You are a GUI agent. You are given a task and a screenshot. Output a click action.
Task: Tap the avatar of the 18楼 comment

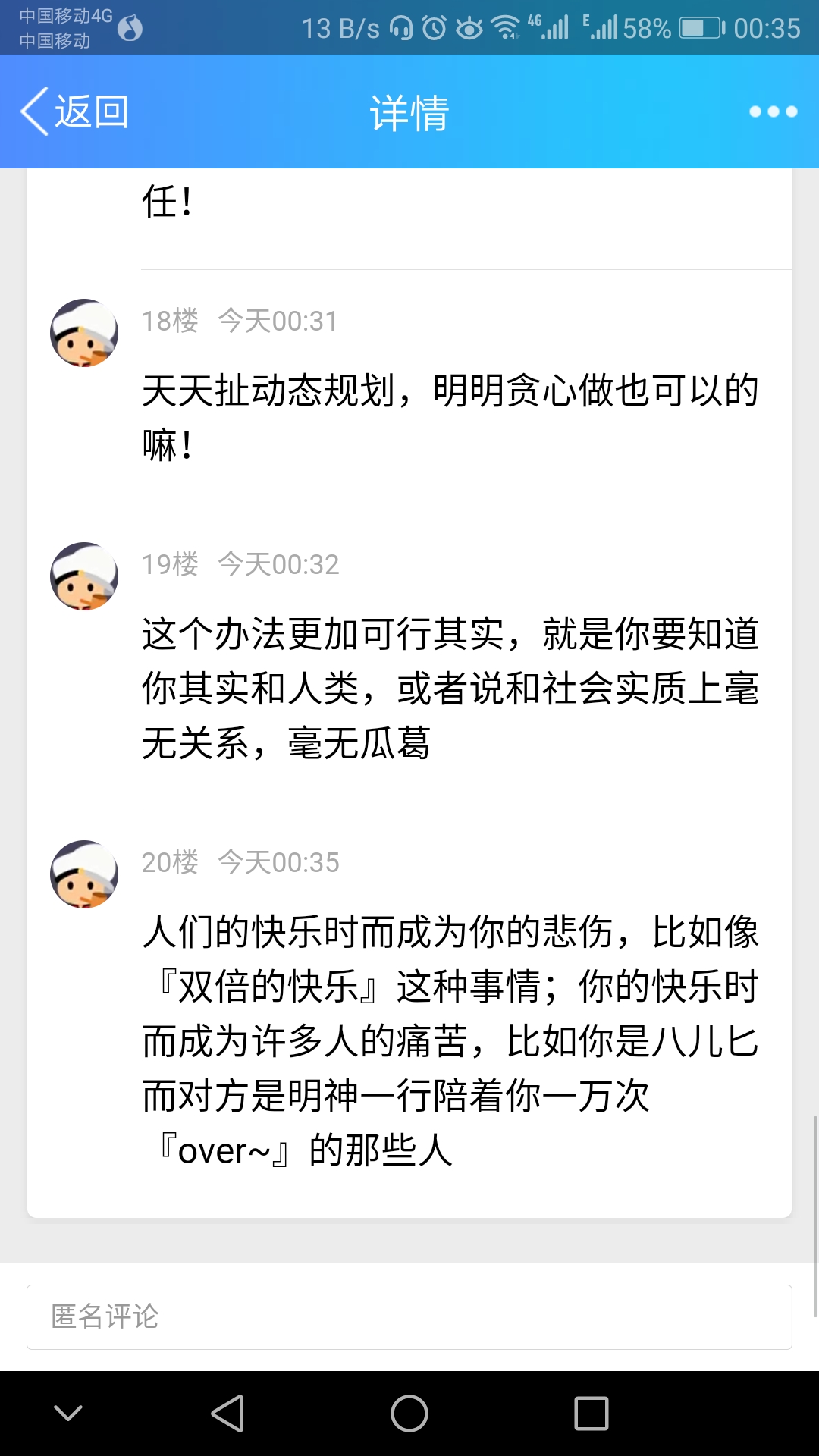pos(84,333)
